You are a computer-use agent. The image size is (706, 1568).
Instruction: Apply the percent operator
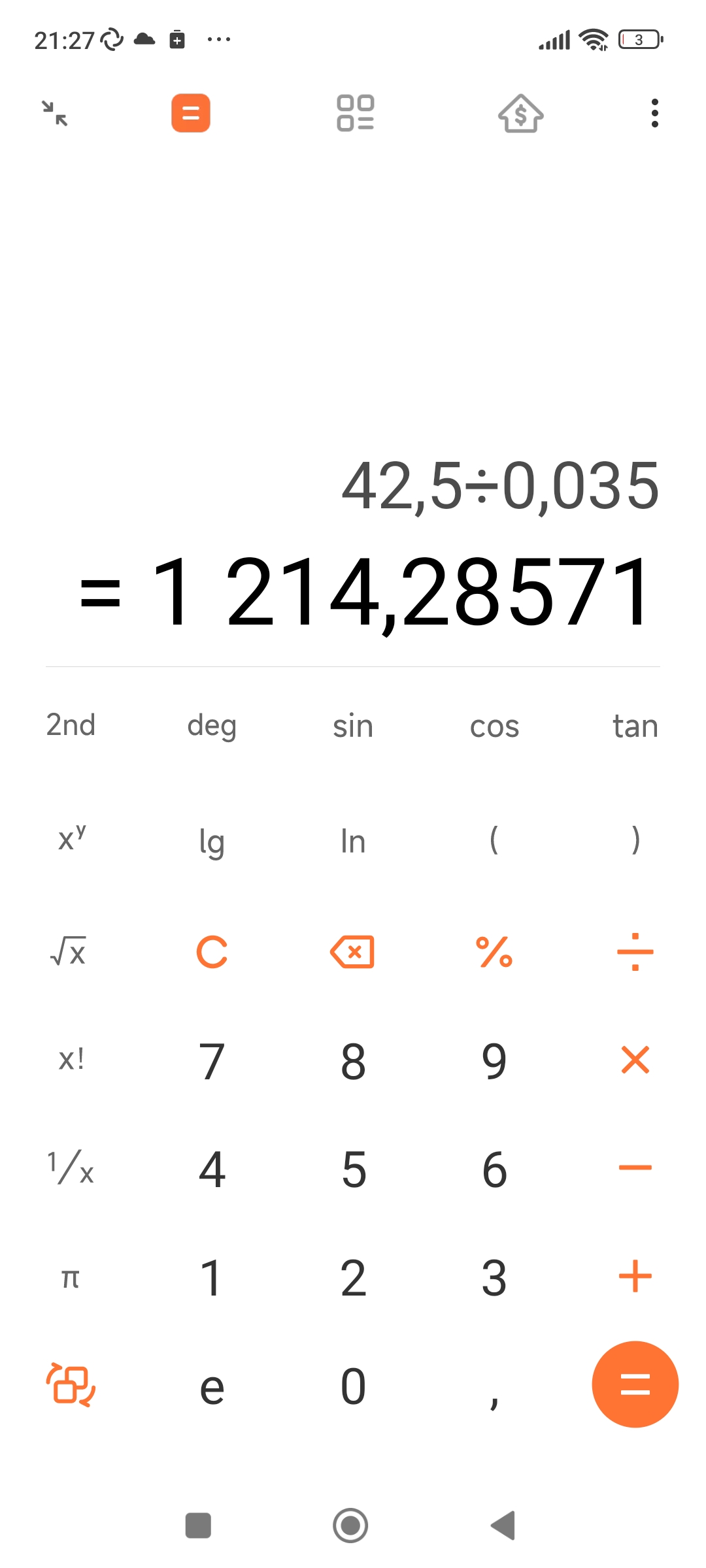(x=494, y=952)
